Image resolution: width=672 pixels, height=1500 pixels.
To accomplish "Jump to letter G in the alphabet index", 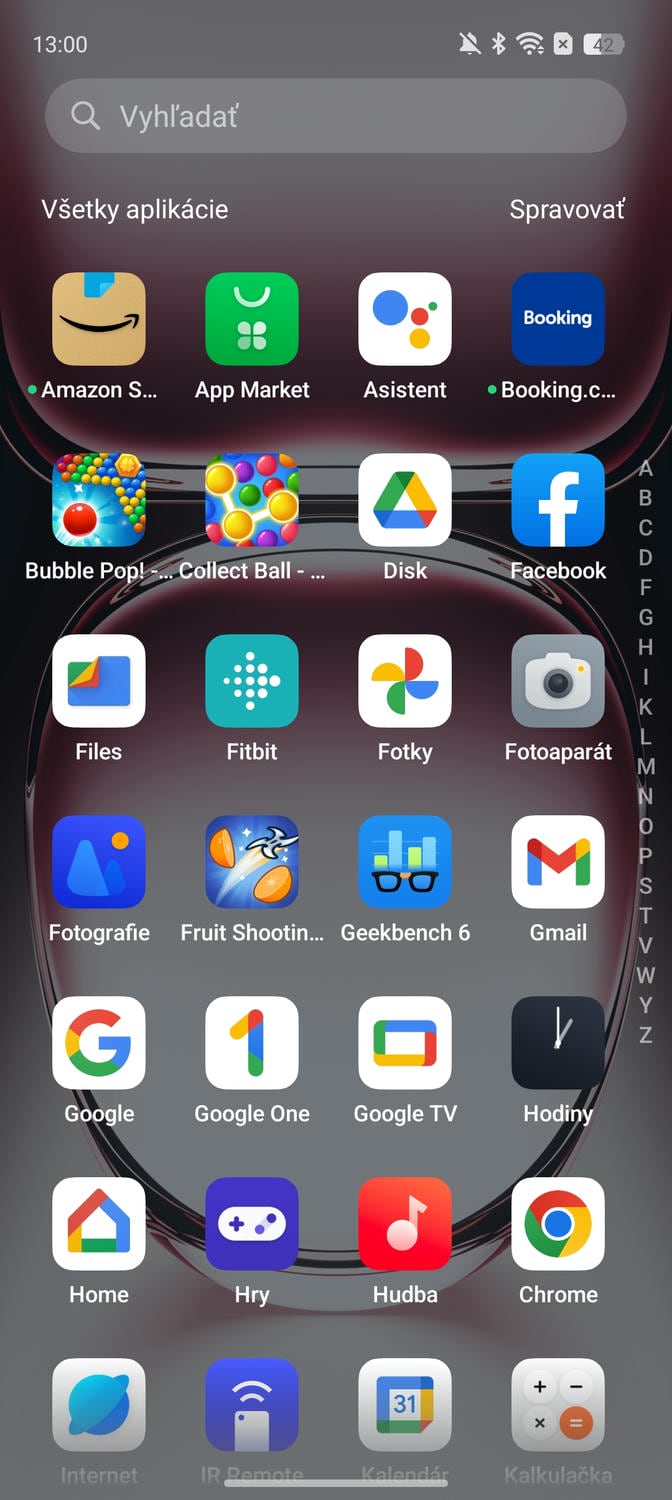I will pos(646,617).
